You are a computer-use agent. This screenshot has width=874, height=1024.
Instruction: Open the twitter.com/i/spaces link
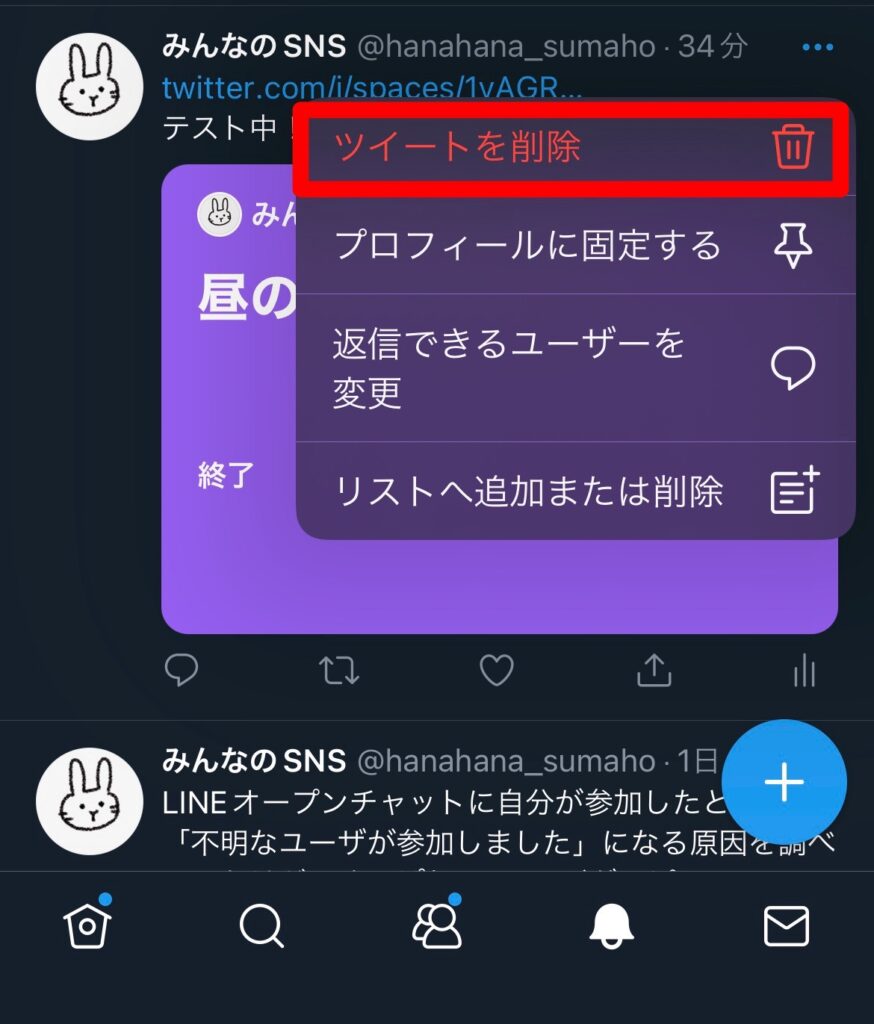click(x=372, y=88)
